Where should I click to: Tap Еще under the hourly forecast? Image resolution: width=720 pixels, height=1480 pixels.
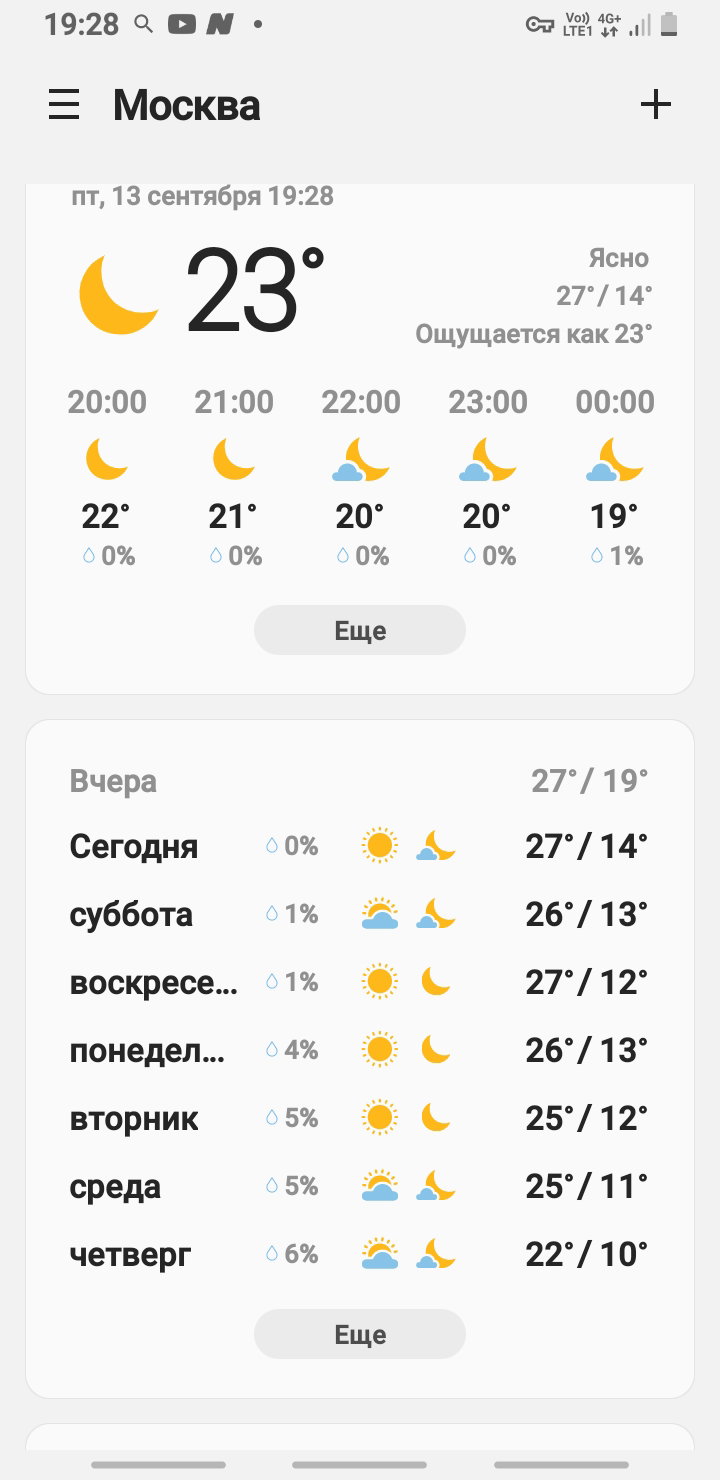tap(360, 631)
